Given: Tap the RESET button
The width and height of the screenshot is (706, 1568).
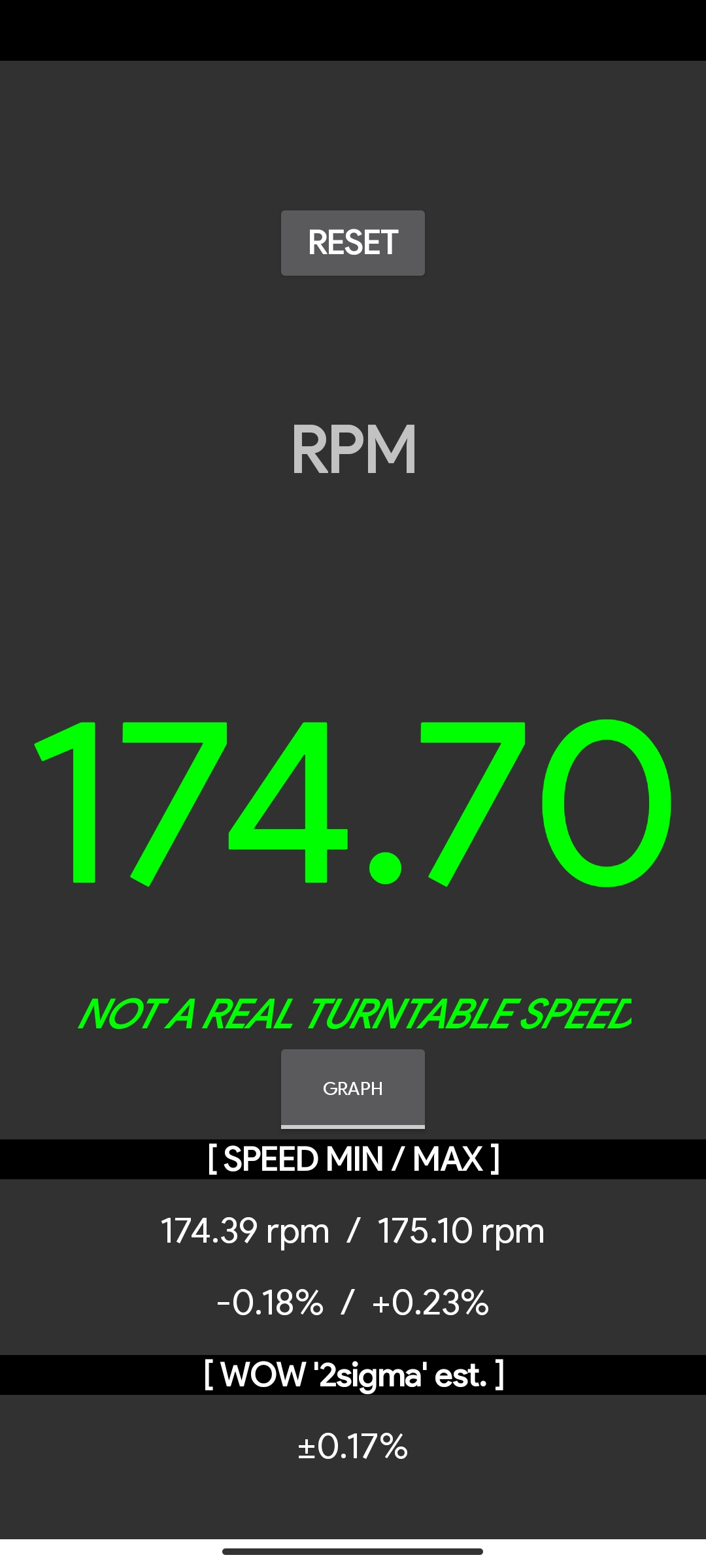Looking at the screenshot, I should 353,242.
